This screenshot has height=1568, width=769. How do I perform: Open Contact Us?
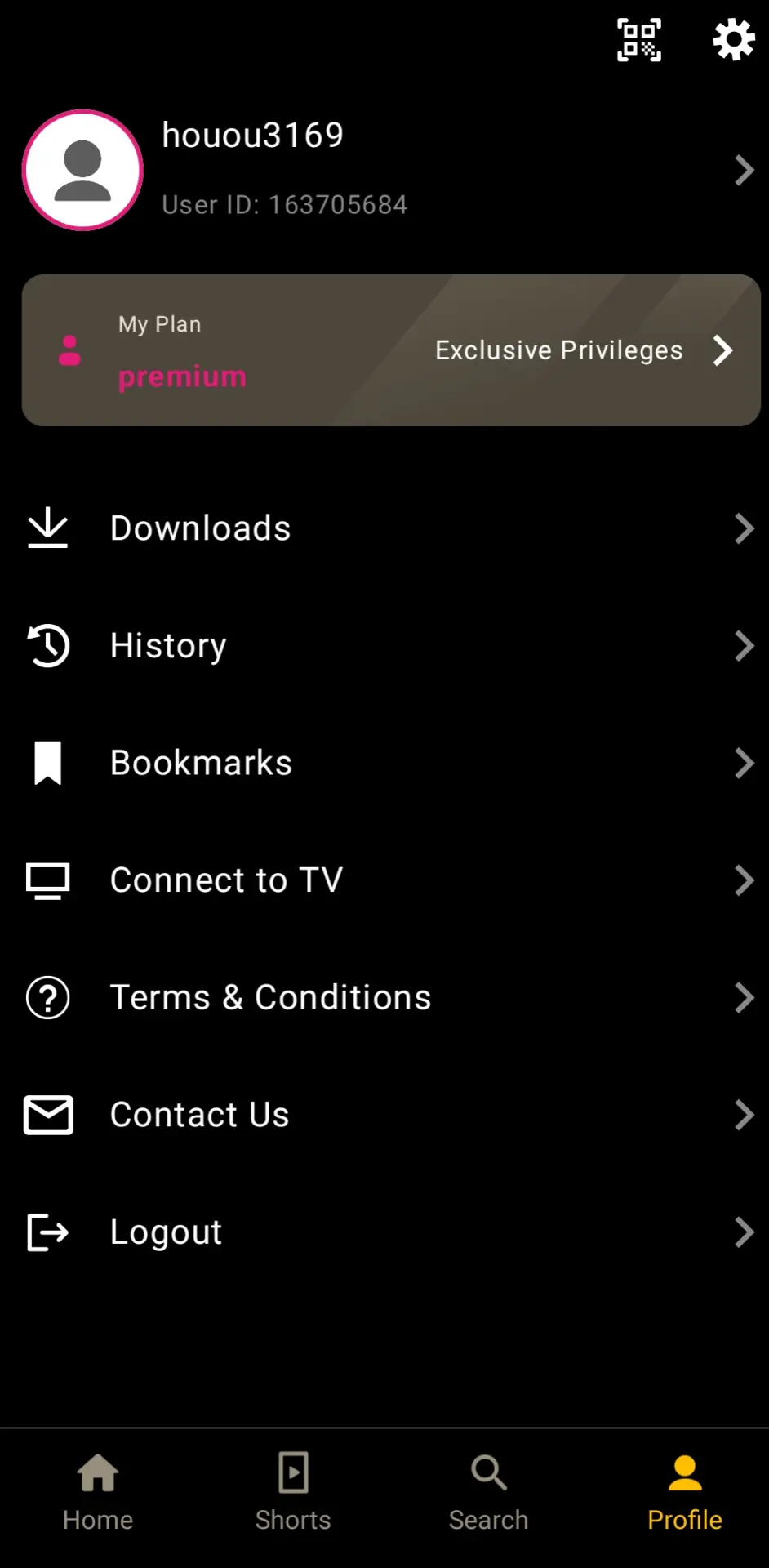point(384,1115)
